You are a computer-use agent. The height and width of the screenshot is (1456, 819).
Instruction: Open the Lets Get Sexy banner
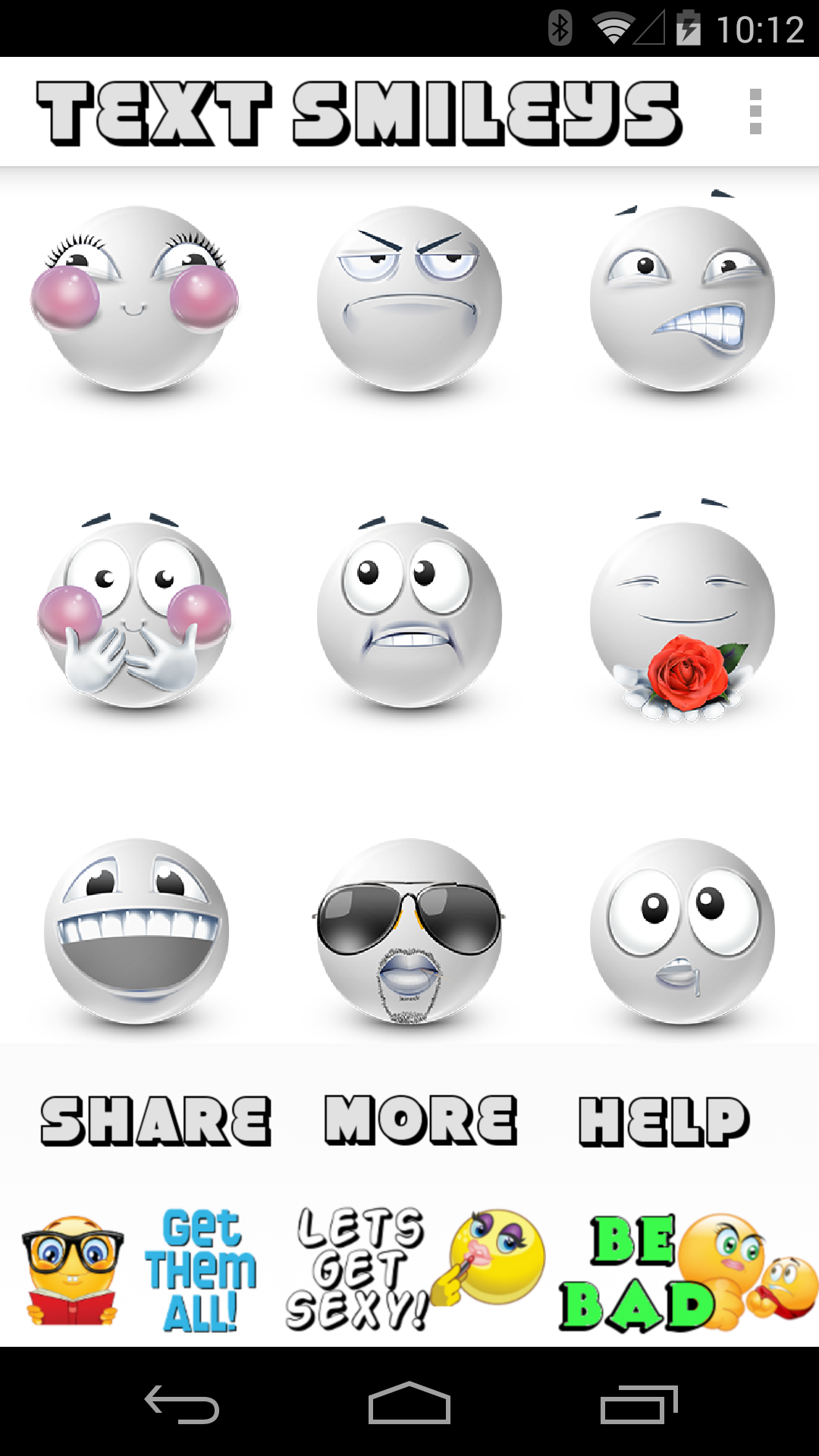(413, 1270)
